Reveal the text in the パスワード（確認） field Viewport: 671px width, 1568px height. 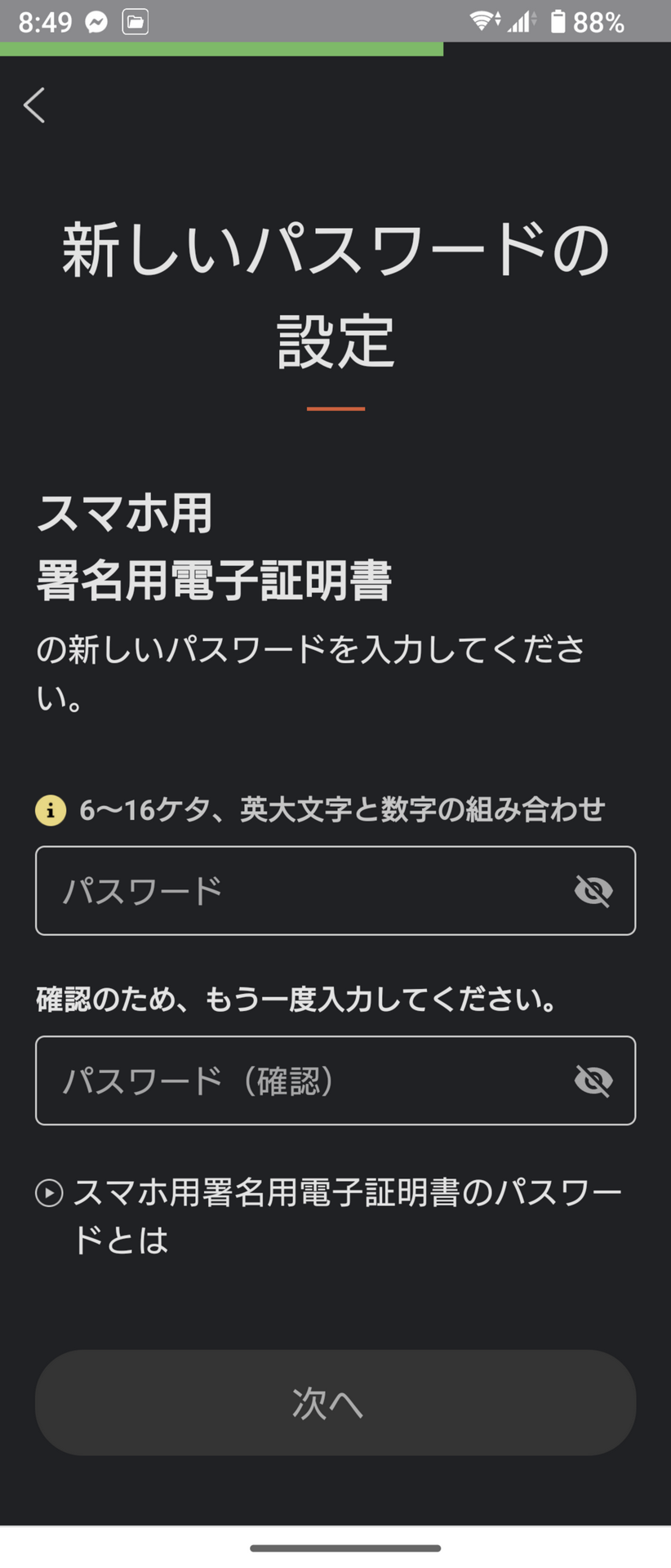tap(594, 1080)
